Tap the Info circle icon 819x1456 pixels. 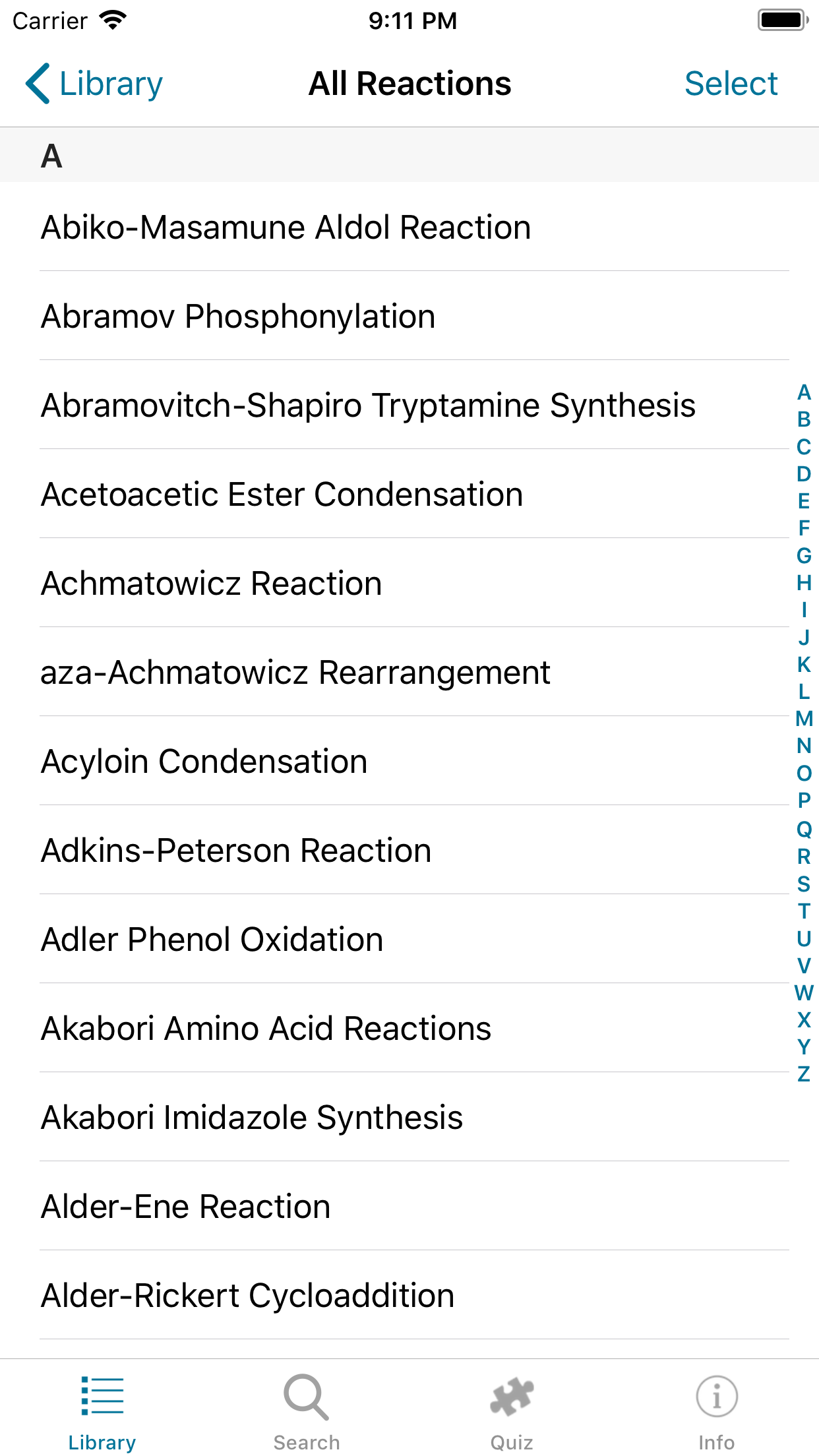[717, 1396]
